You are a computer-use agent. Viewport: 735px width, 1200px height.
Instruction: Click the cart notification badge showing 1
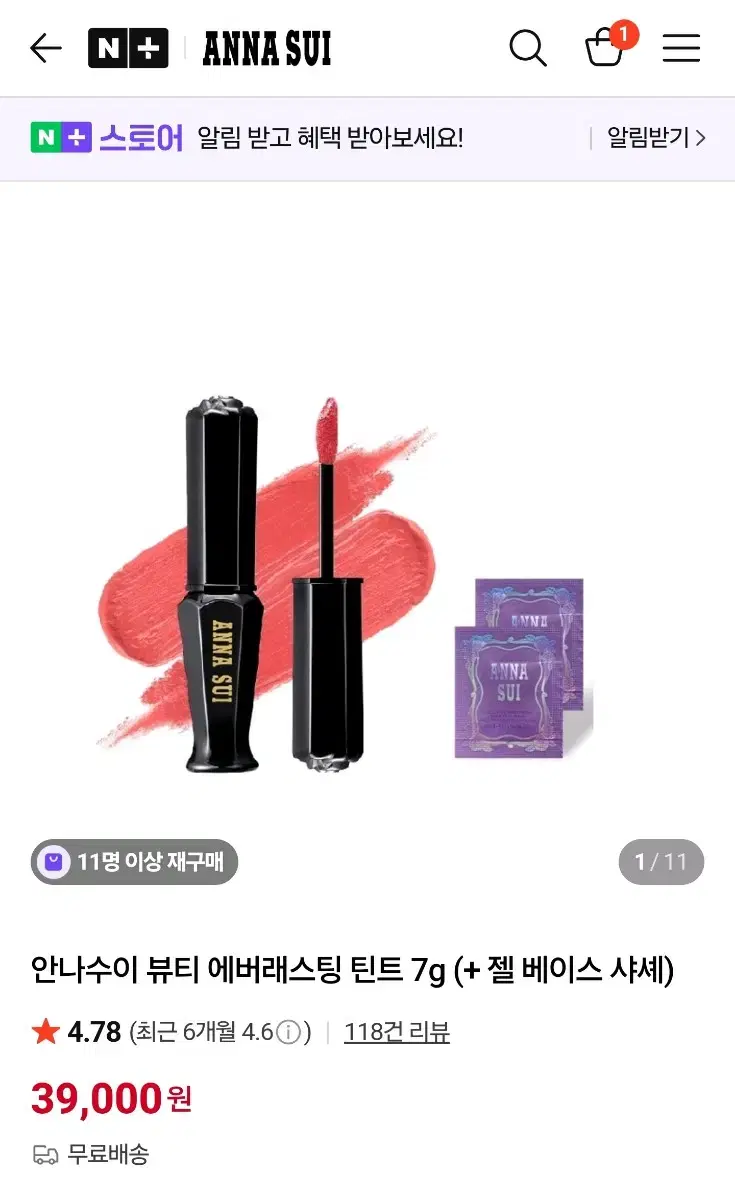pyautogui.click(x=625, y=33)
